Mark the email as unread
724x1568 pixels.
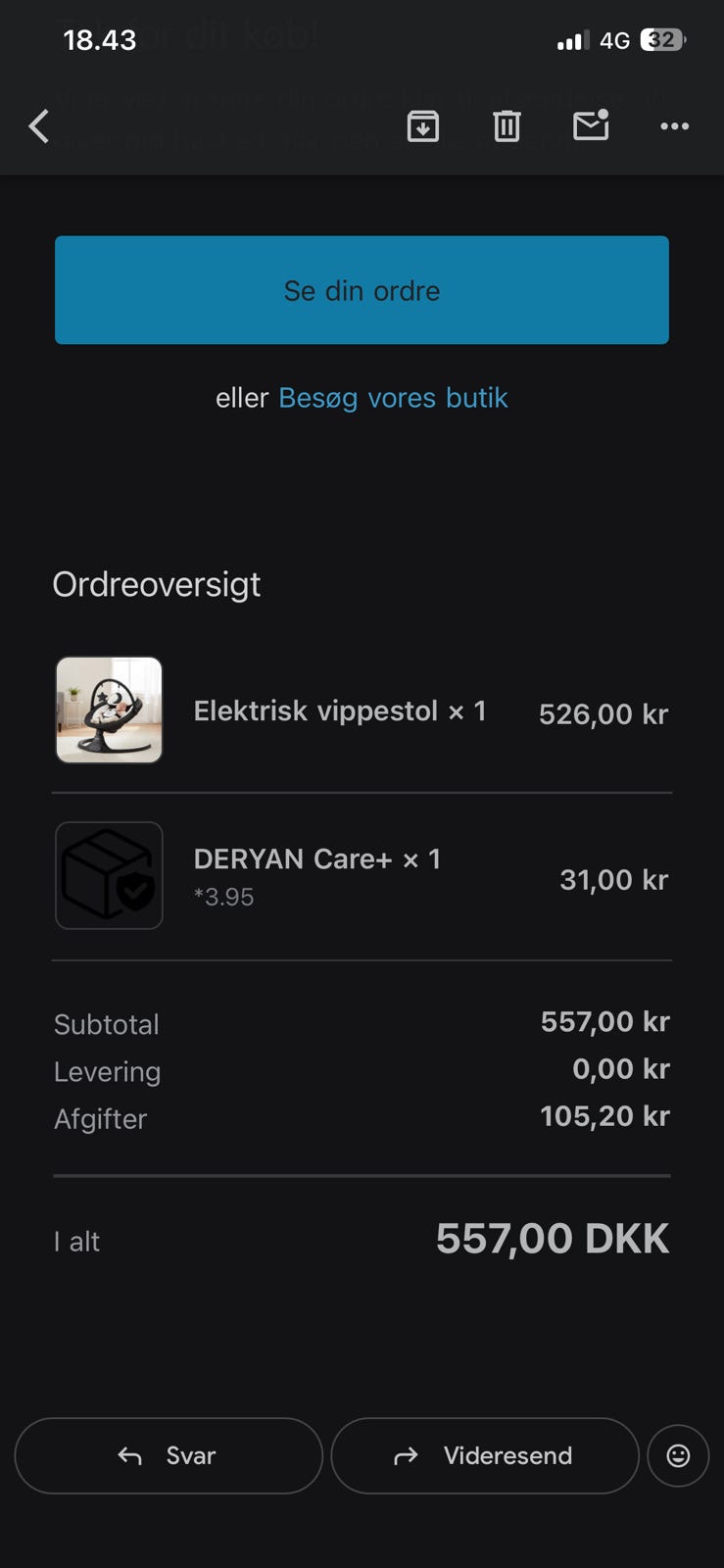click(x=591, y=126)
